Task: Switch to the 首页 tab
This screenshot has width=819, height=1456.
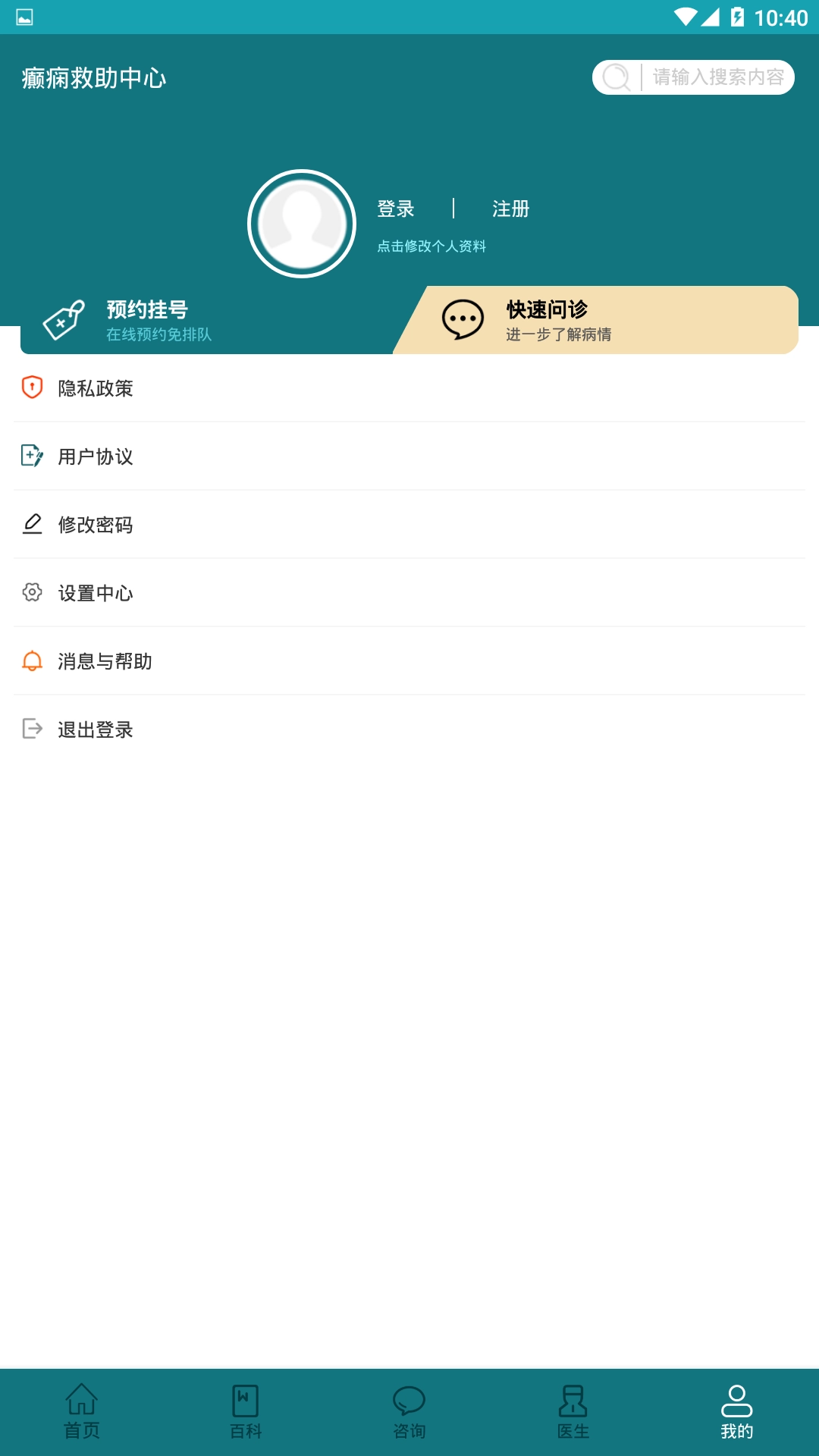Action: tap(82, 1410)
